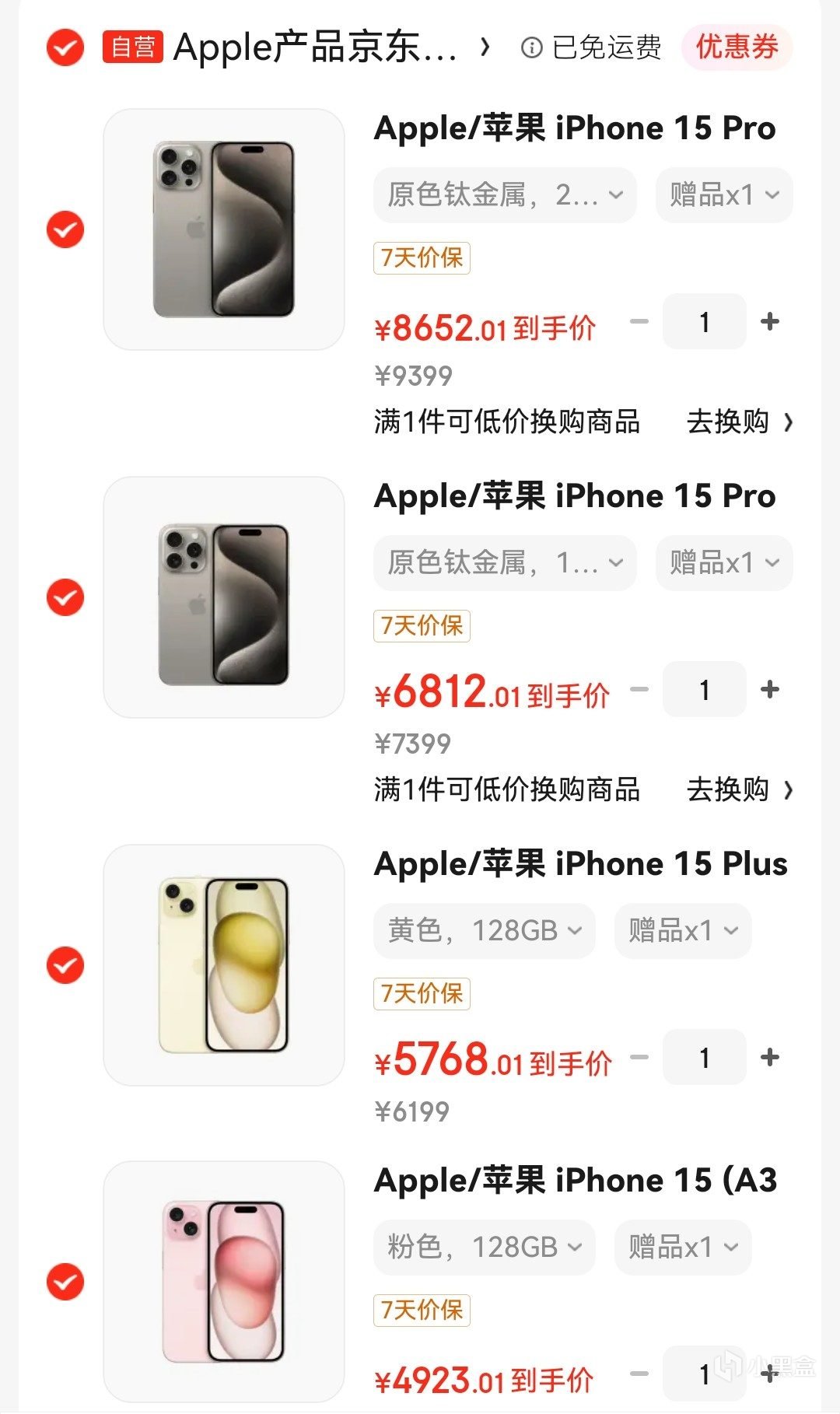Viewport: 840px width, 1414px height.
Task: Open the 优惠券 coupon button
Action: [737, 47]
